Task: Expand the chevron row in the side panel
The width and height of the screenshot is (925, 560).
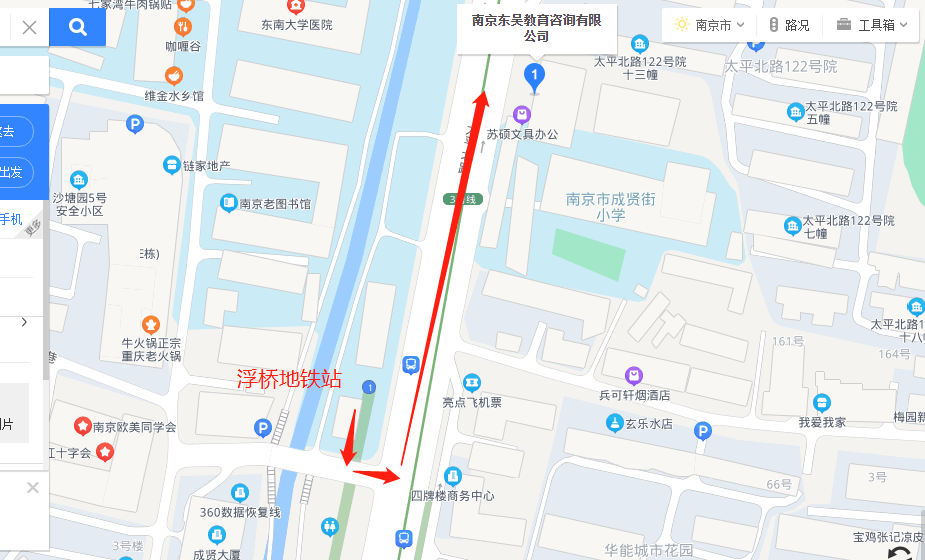Action: 24,322
